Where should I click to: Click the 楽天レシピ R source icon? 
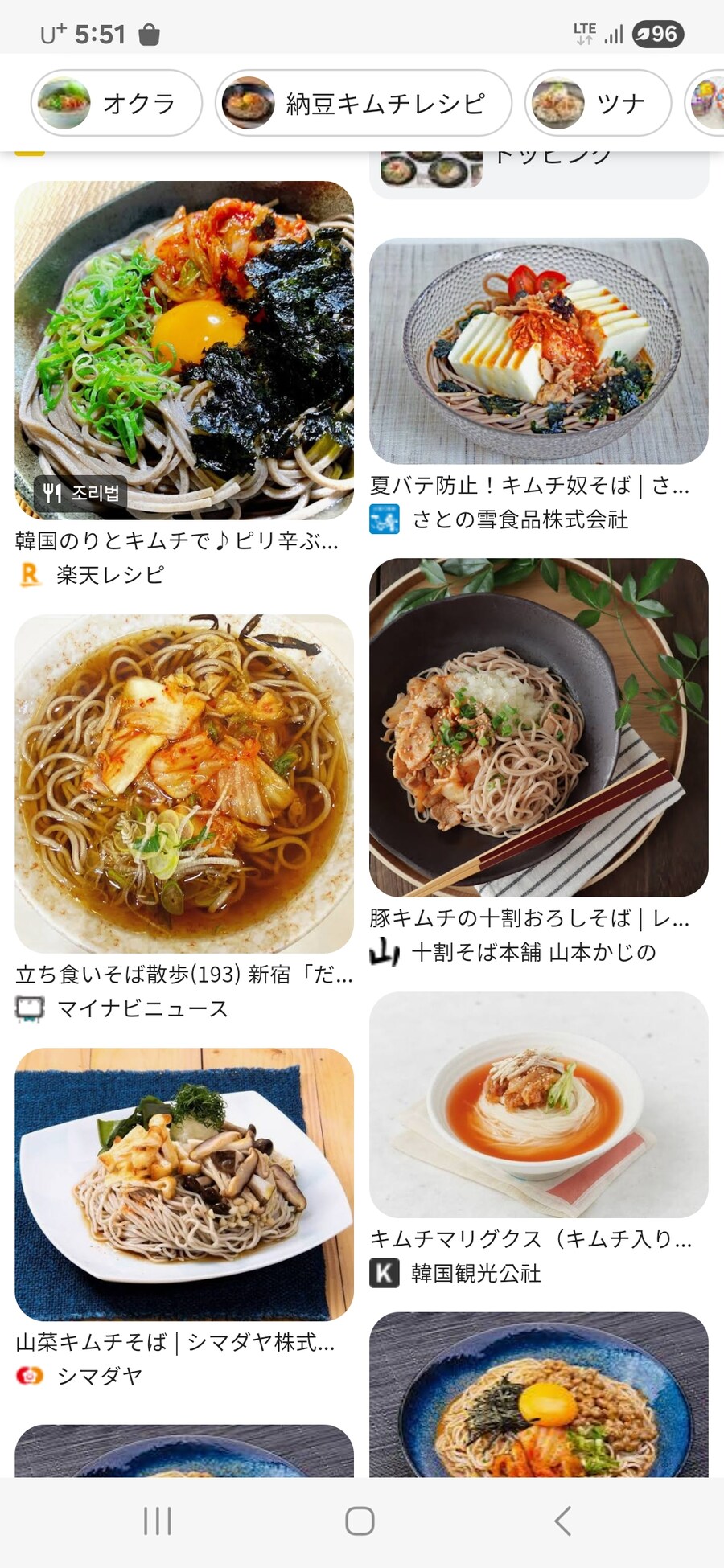[29, 574]
